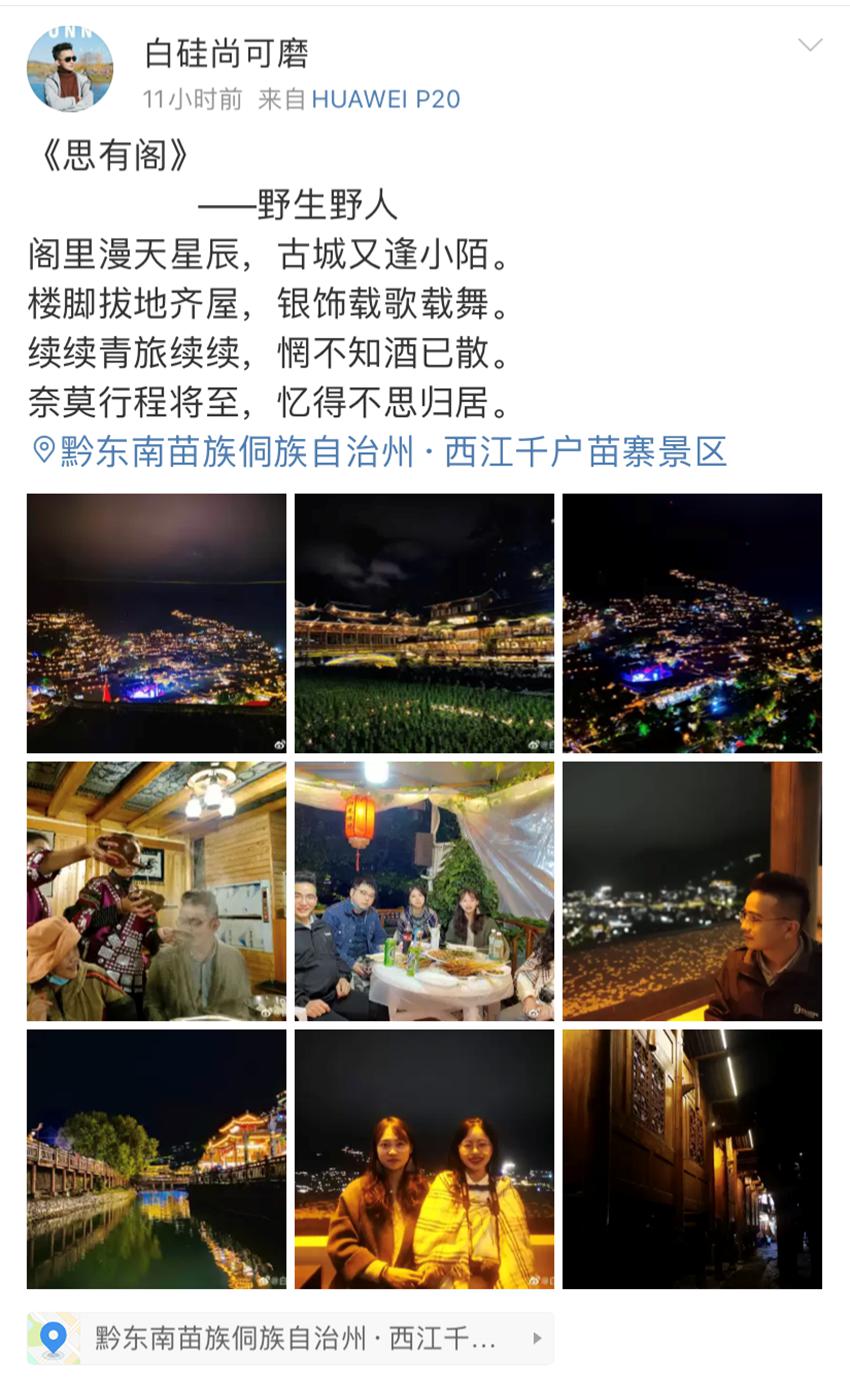Tap the username 白硅尚可磨

(x=226, y=53)
